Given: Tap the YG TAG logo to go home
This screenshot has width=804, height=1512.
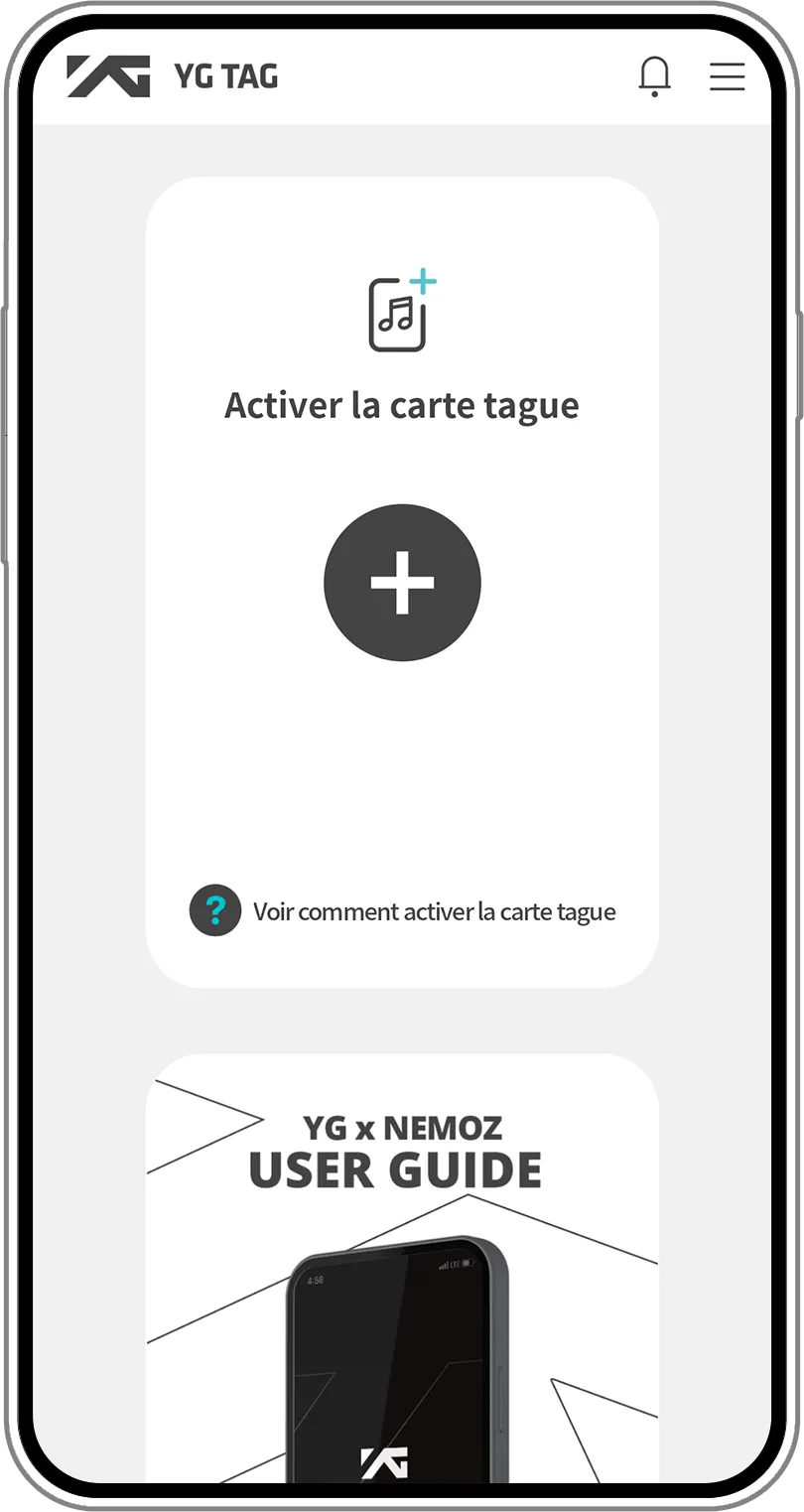Looking at the screenshot, I should pos(173,76).
